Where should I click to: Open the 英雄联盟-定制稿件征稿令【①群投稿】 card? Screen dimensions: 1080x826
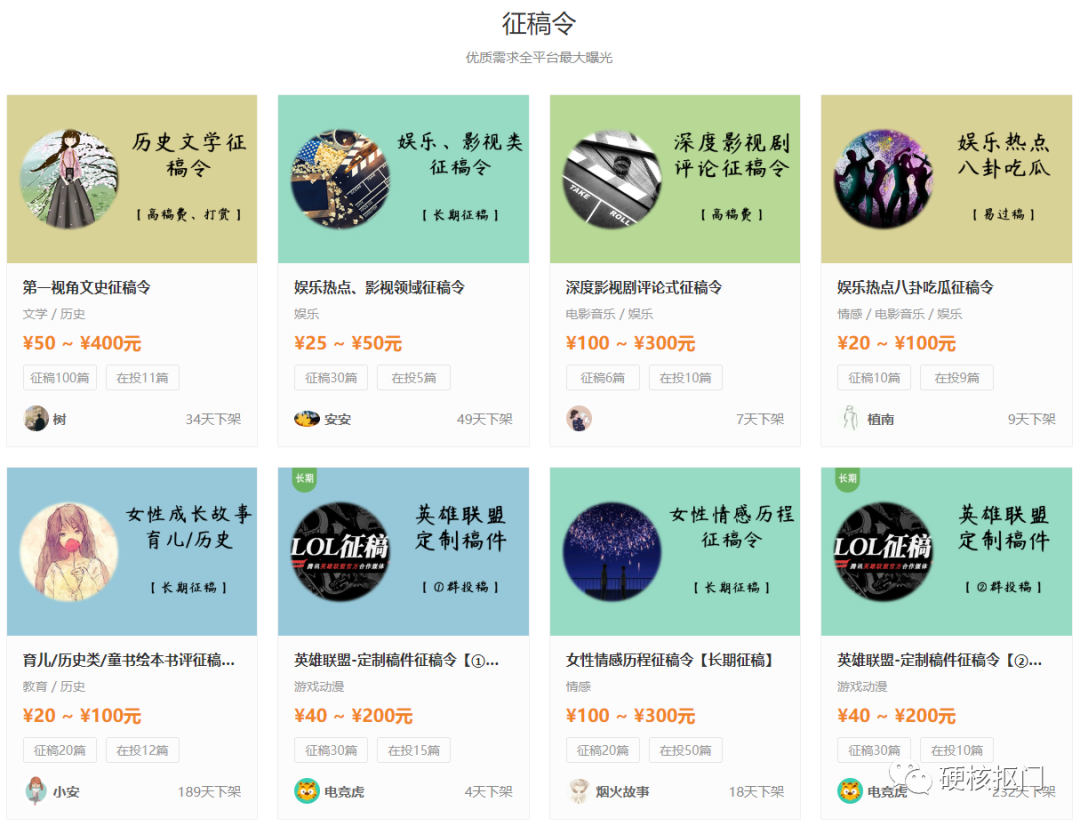[x=396, y=661]
